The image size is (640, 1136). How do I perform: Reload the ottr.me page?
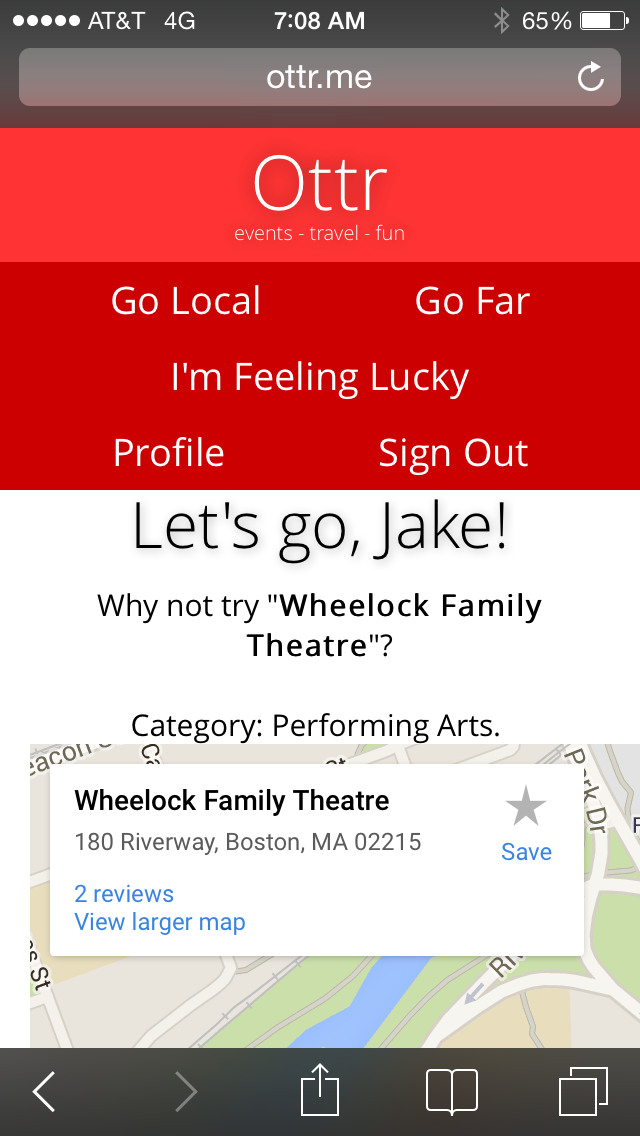591,77
